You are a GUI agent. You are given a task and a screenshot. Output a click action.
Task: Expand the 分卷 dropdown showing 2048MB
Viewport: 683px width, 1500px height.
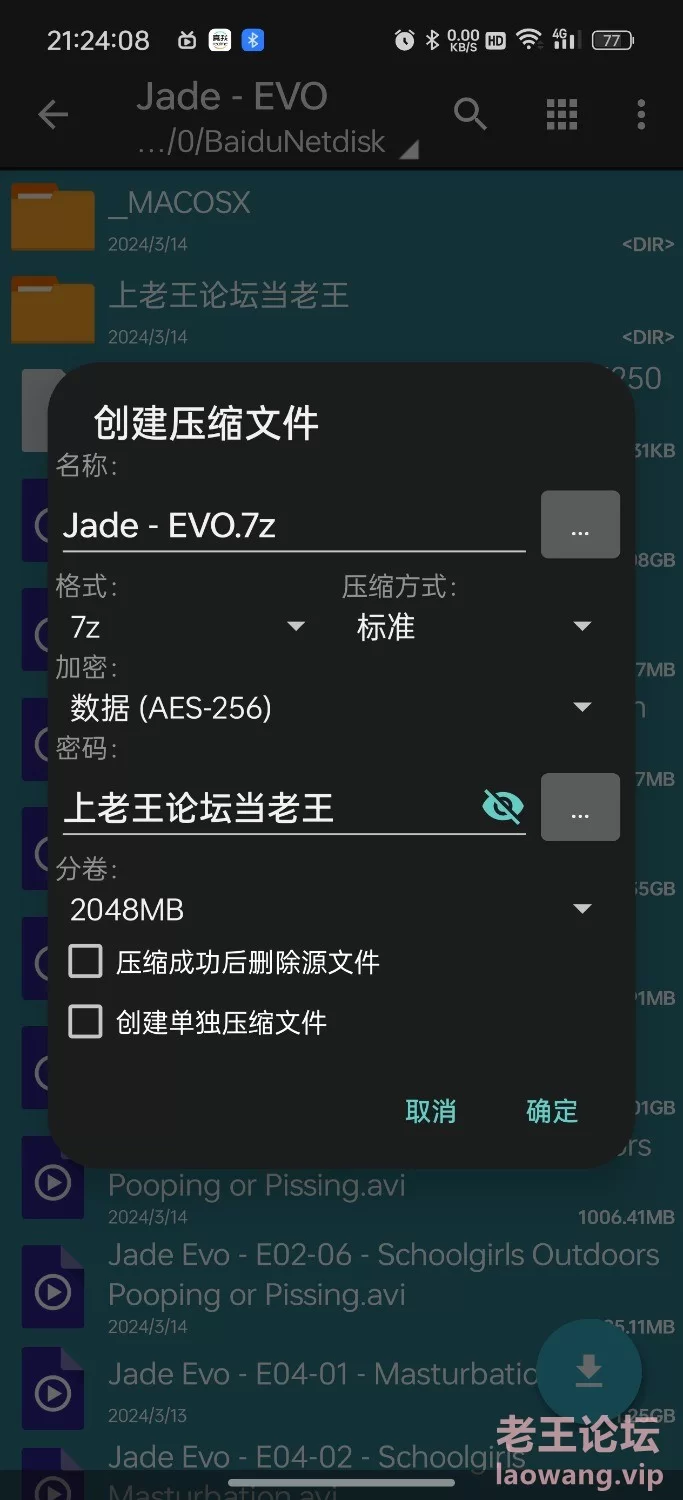click(x=330, y=909)
